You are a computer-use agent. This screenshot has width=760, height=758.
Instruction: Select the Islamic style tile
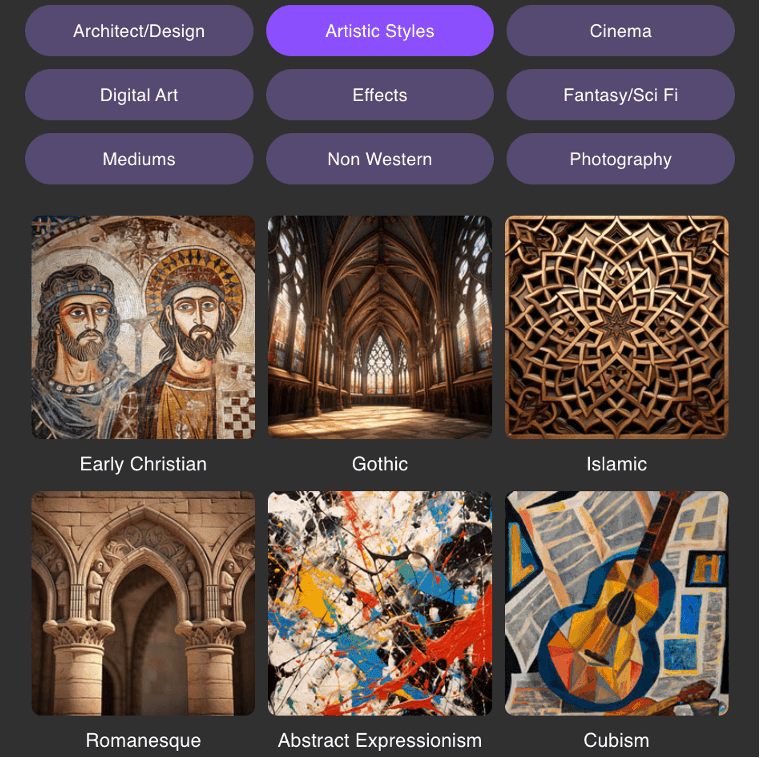[x=617, y=328]
